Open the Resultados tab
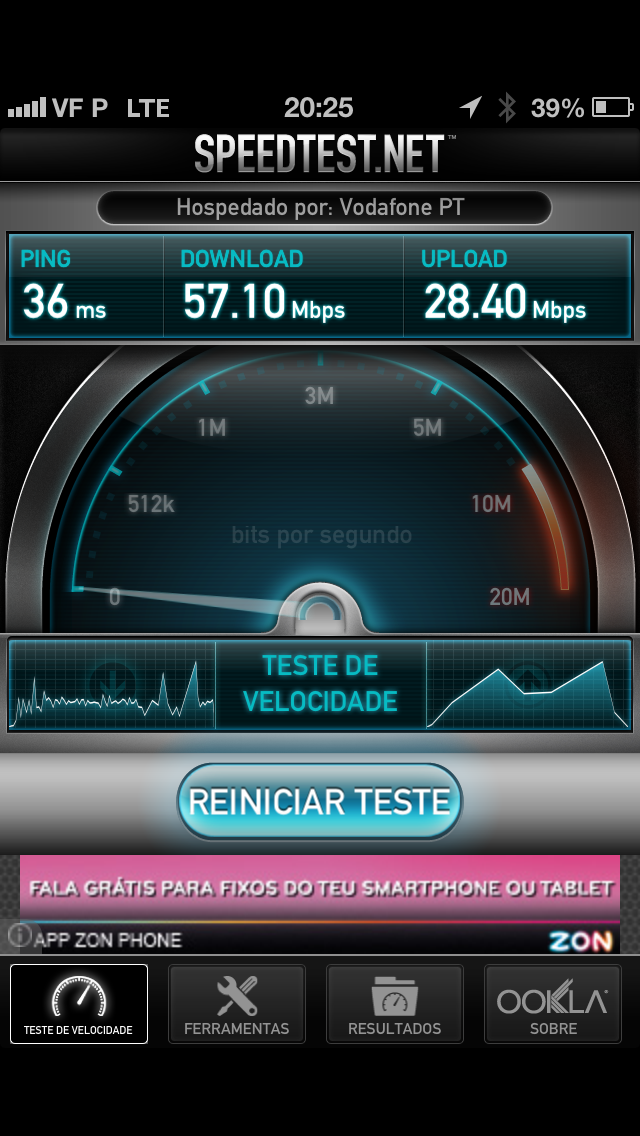 (x=394, y=1004)
